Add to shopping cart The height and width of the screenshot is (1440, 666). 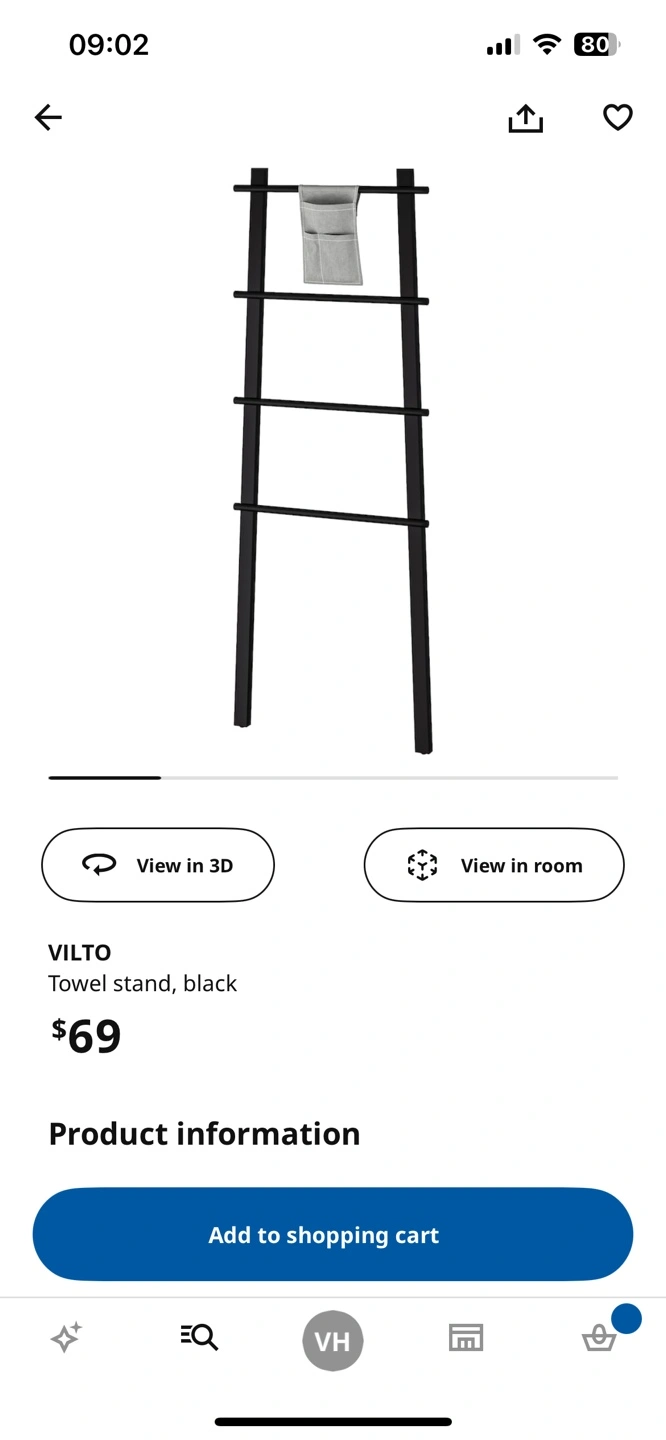(333, 1235)
